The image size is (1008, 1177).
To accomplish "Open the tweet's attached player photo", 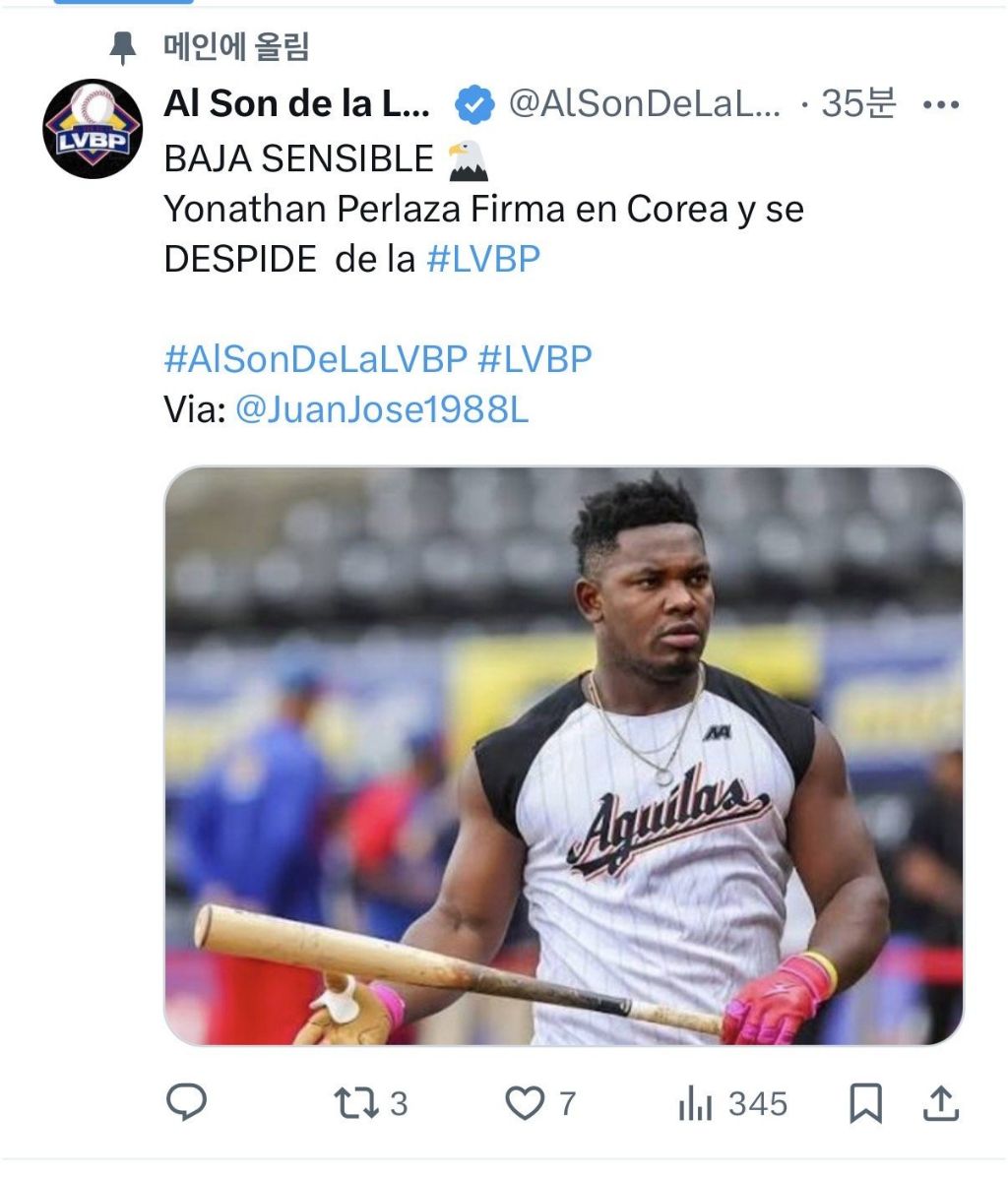I will tap(563, 756).
